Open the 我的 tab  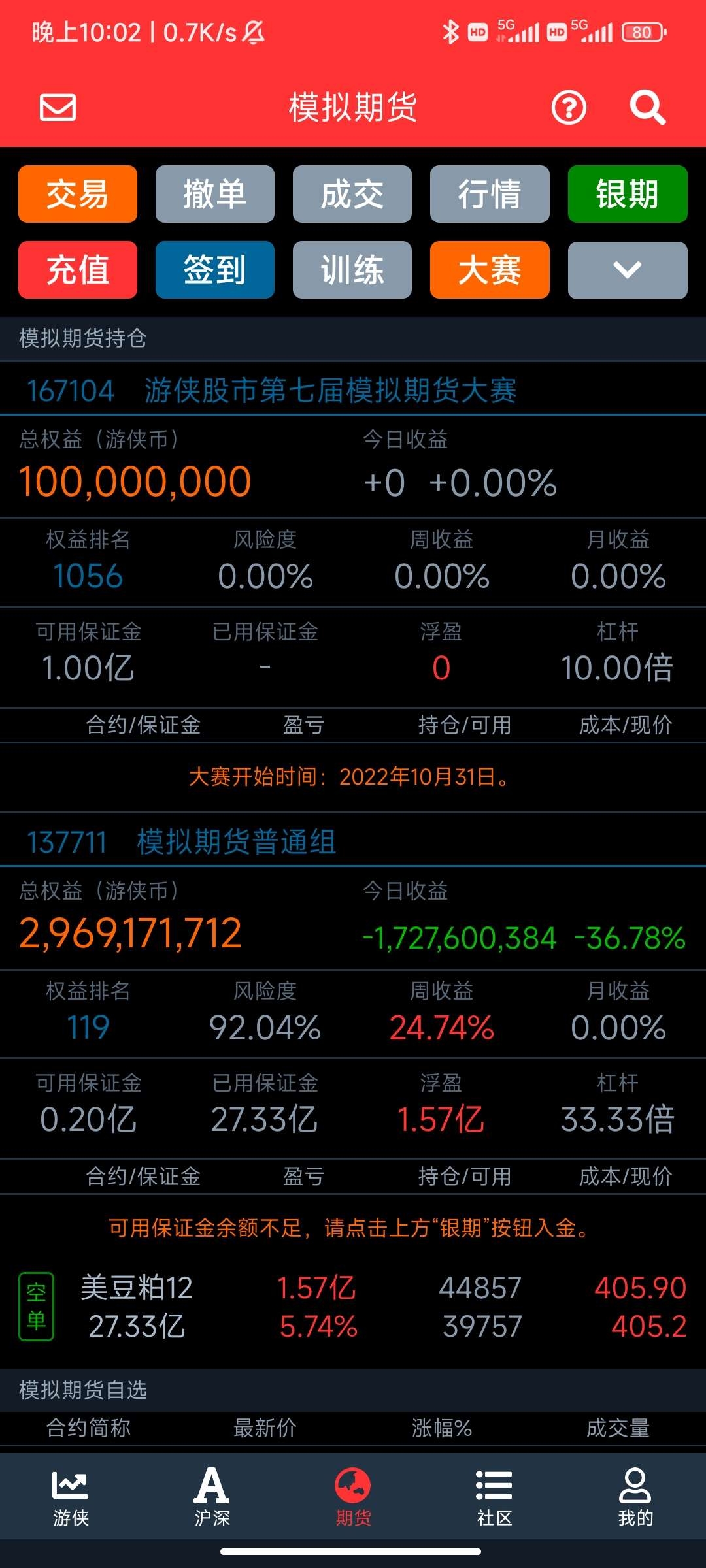pyautogui.click(x=635, y=1497)
